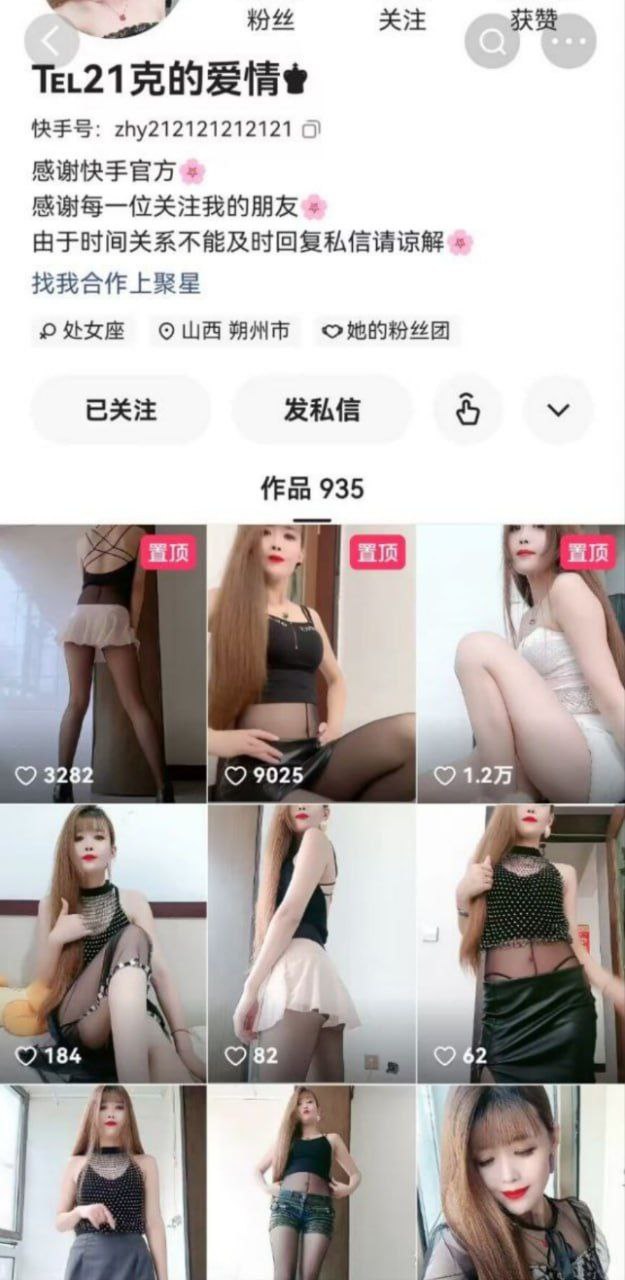Copy the Kuaishou ID number
625x1280 pixels.
[311, 129]
